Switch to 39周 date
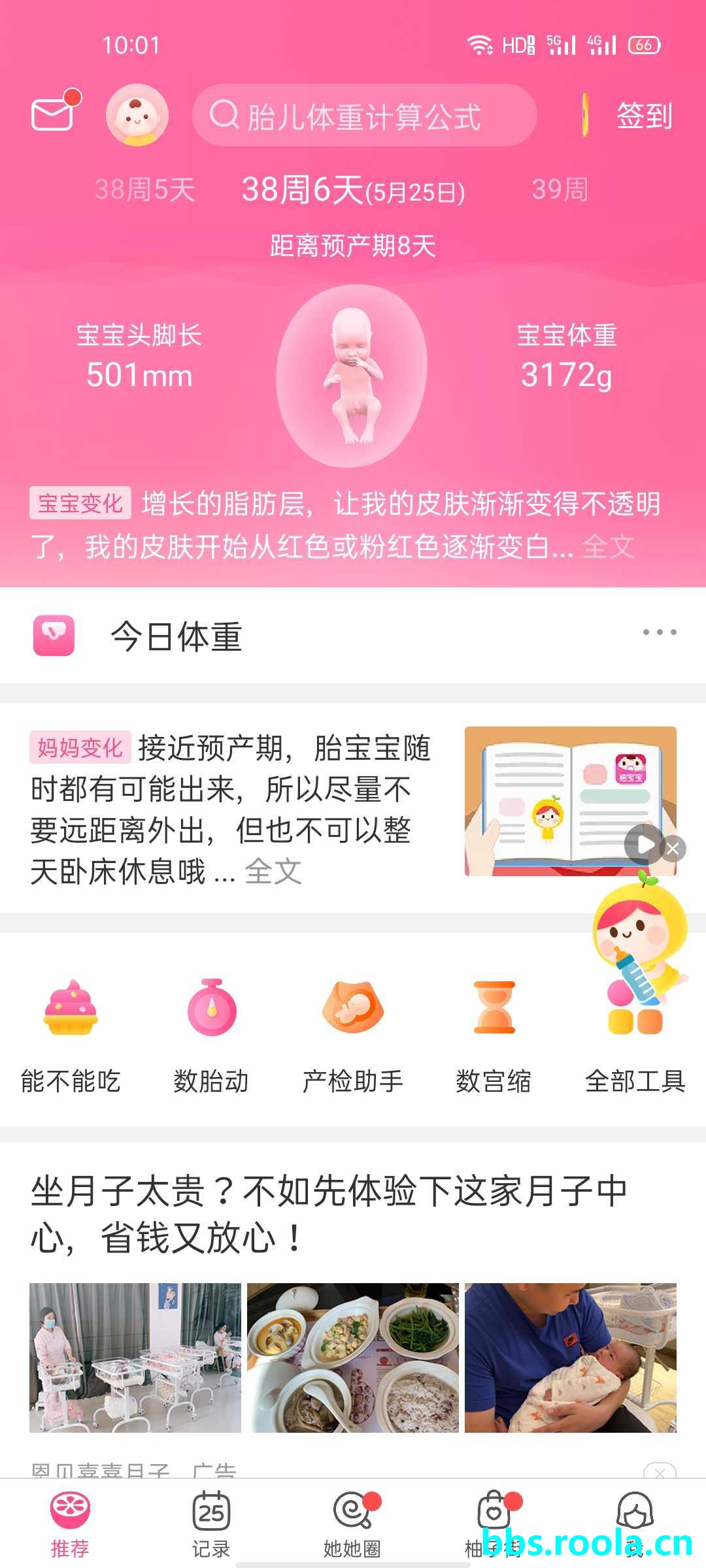The image size is (706, 1568). 560,190
